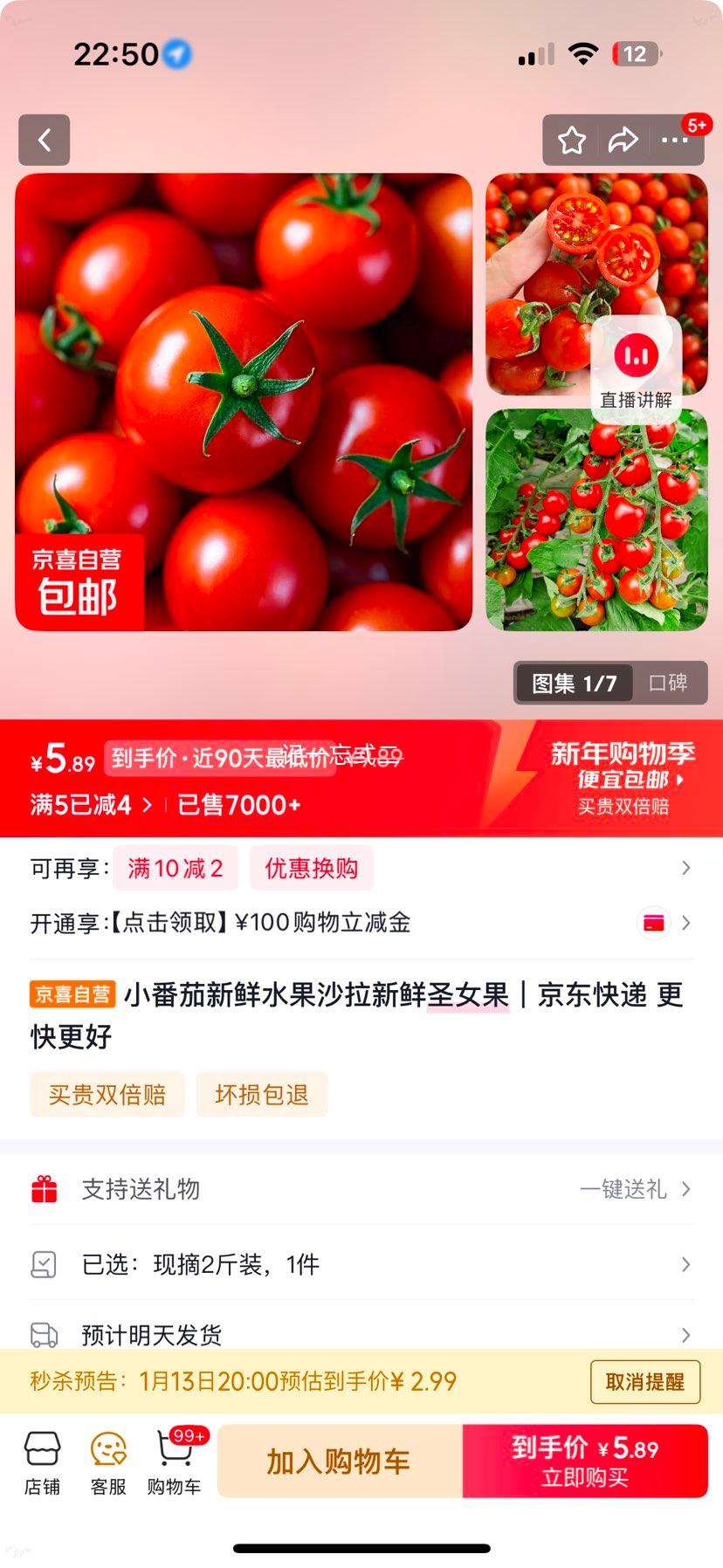
Task: Select the 图集 1/7 tab
Action: [572, 684]
